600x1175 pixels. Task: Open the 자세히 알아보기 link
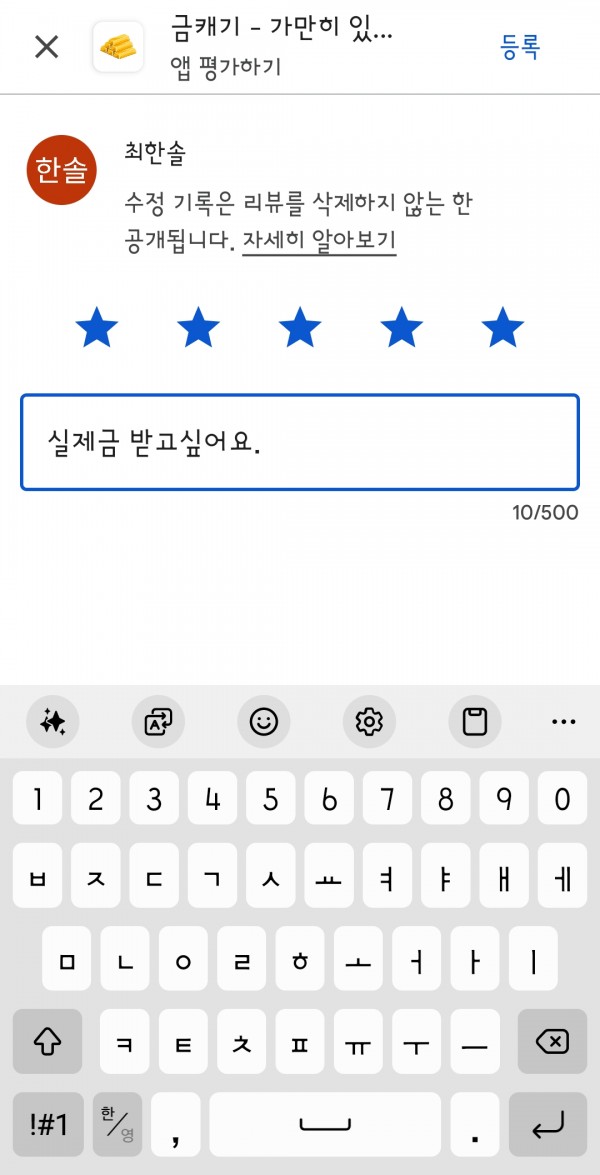(319, 241)
